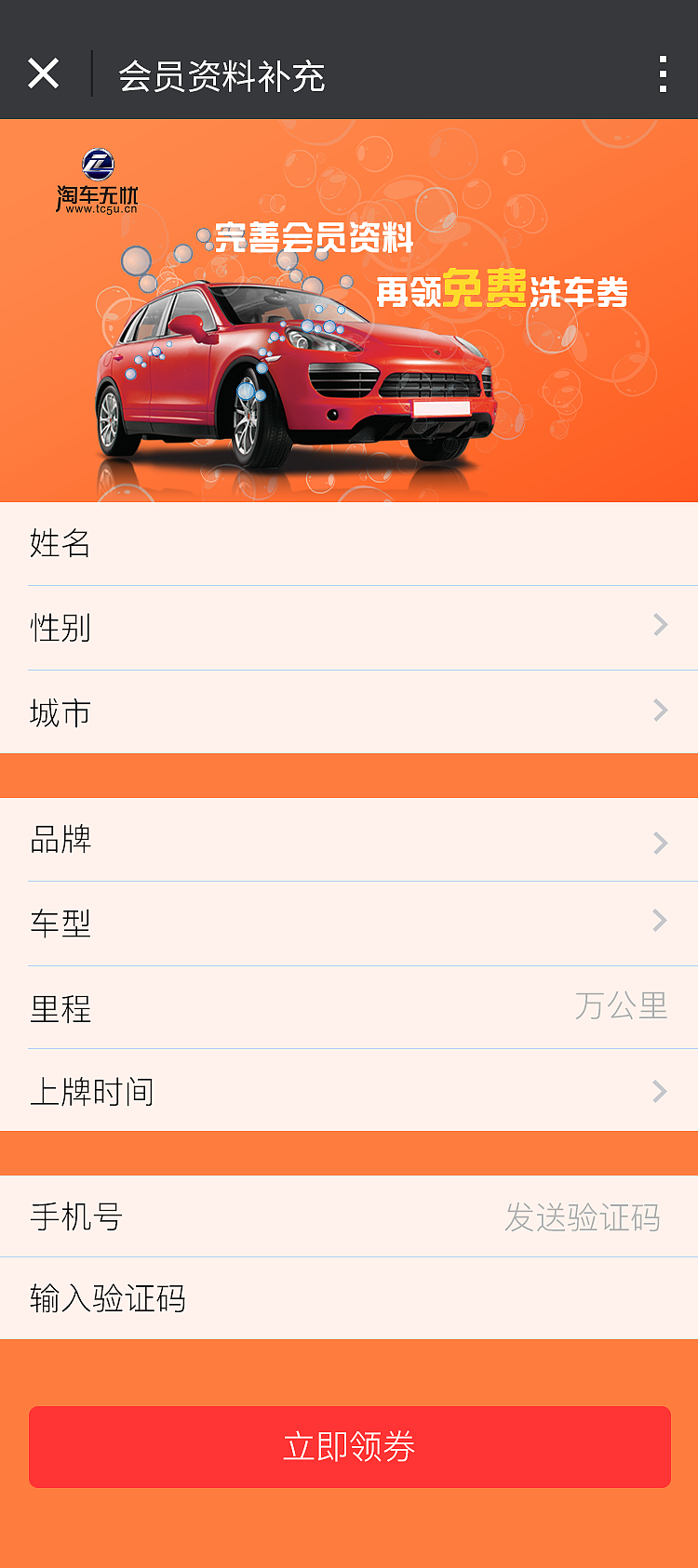Open the 城市 city picker
This screenshot has height=1568, width=698.
coord(349,712)
